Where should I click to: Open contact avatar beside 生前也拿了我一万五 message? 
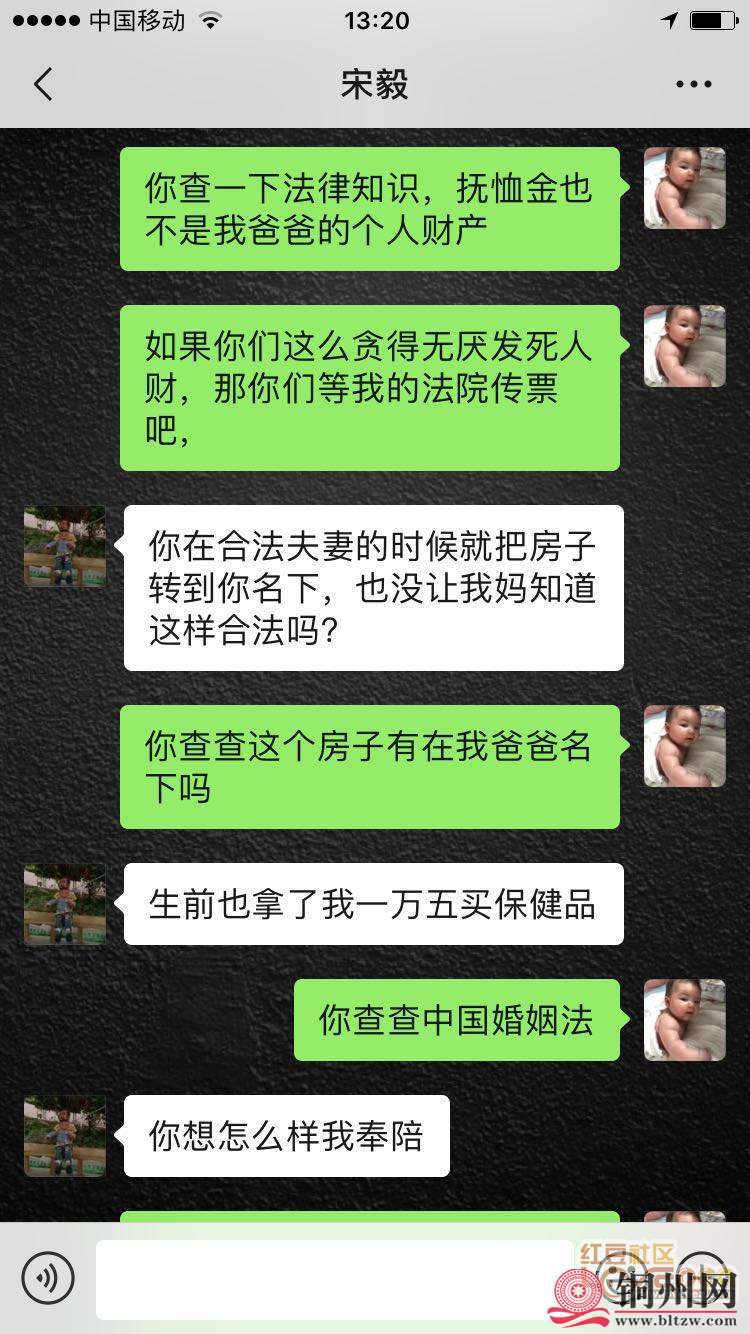(65, 904)
